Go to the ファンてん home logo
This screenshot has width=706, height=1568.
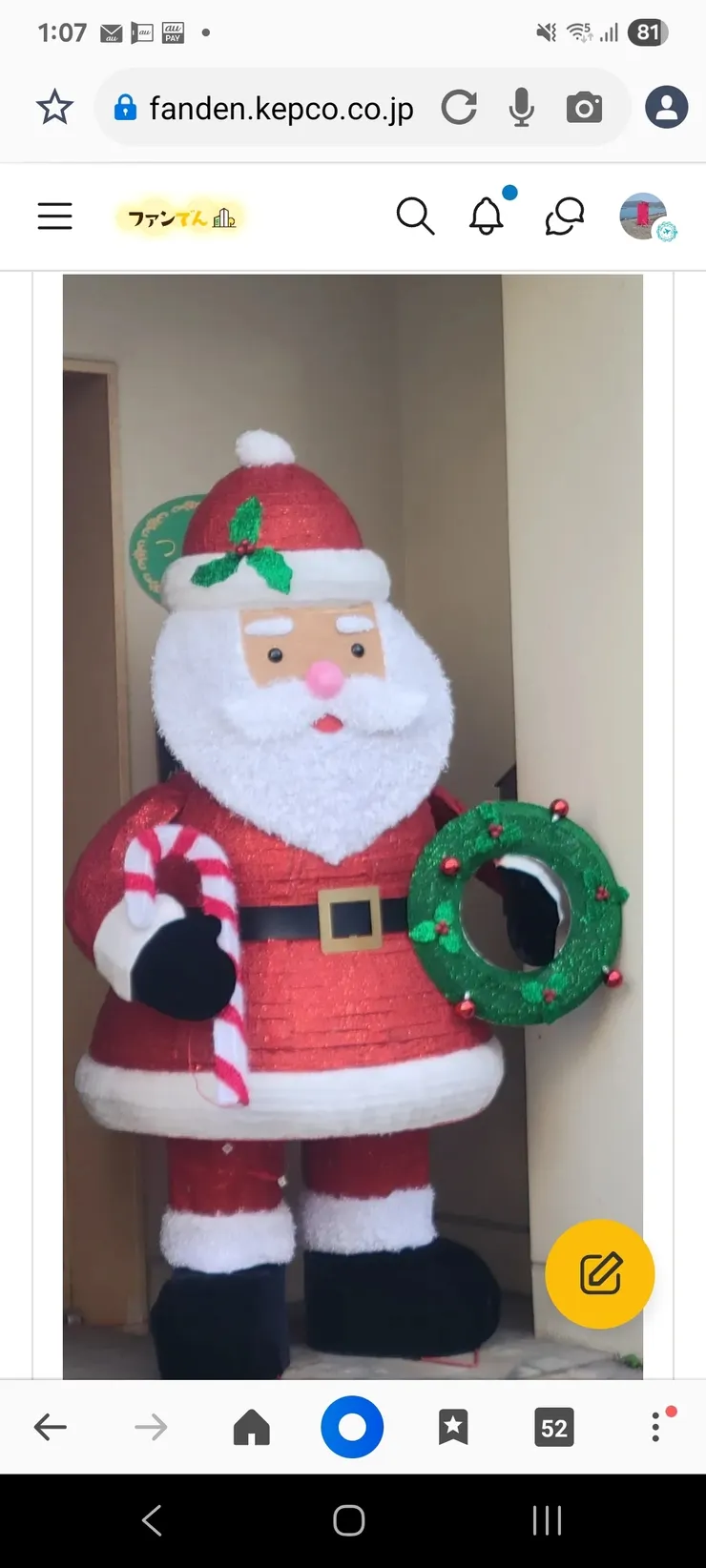pos(181,218)
